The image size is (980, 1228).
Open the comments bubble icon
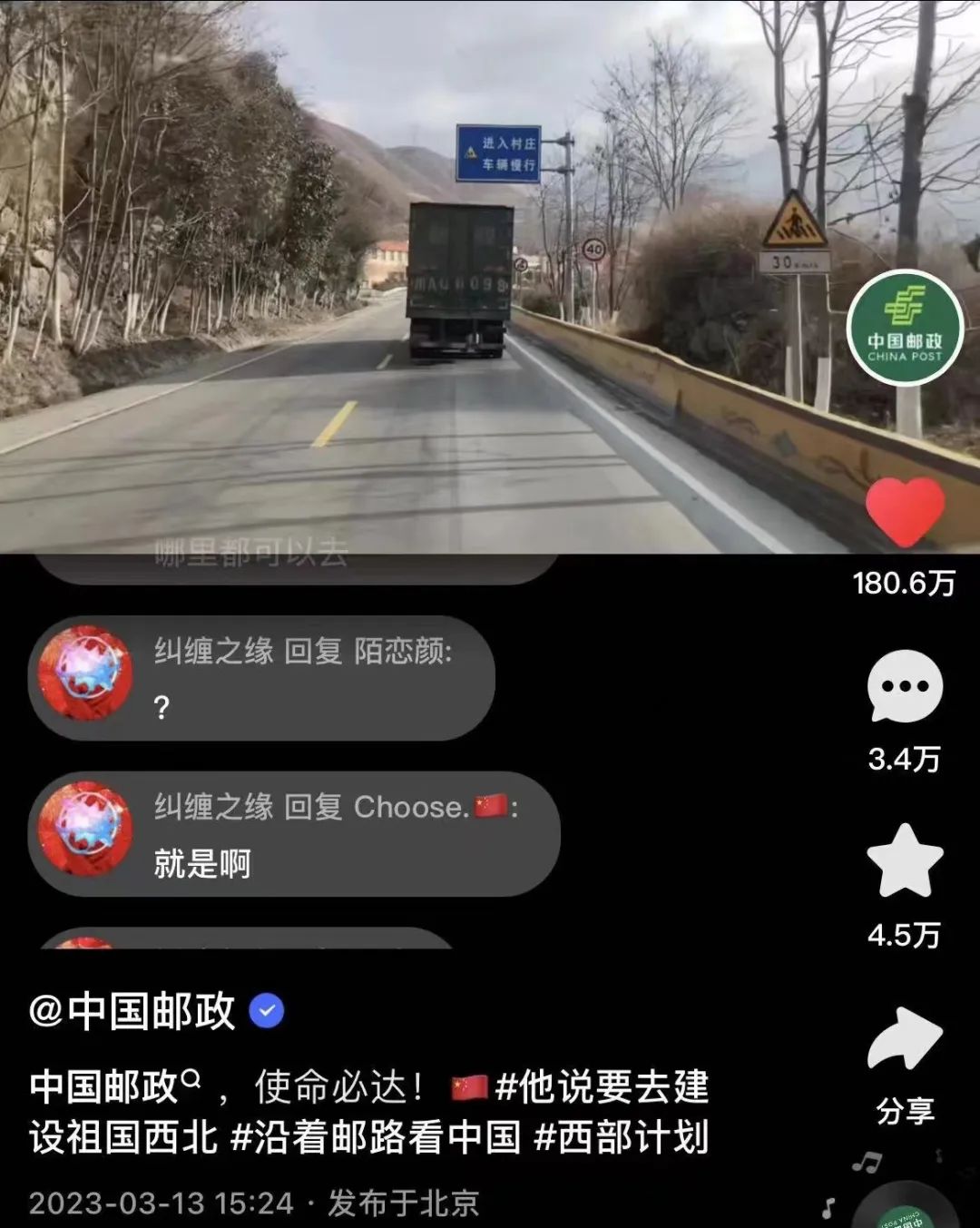905,687
